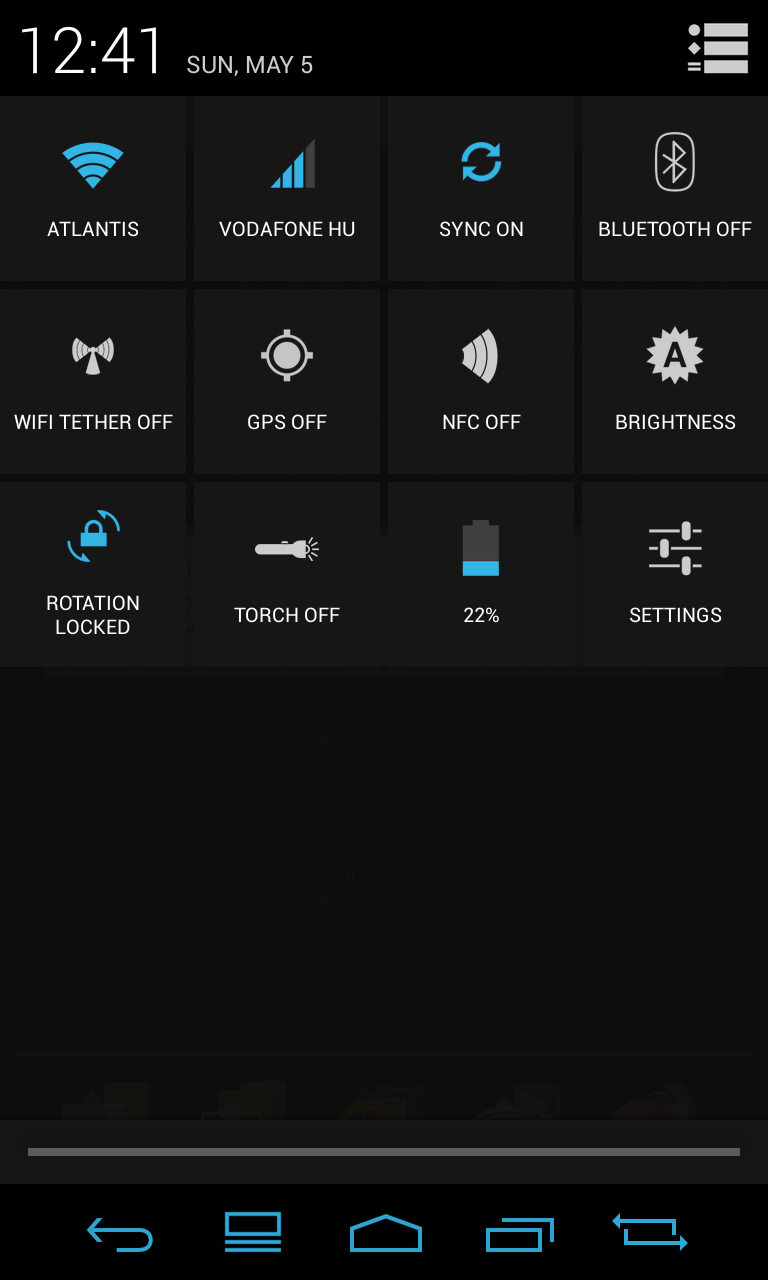Turn on the torch

pyautogui.click(x=287, y=574)
